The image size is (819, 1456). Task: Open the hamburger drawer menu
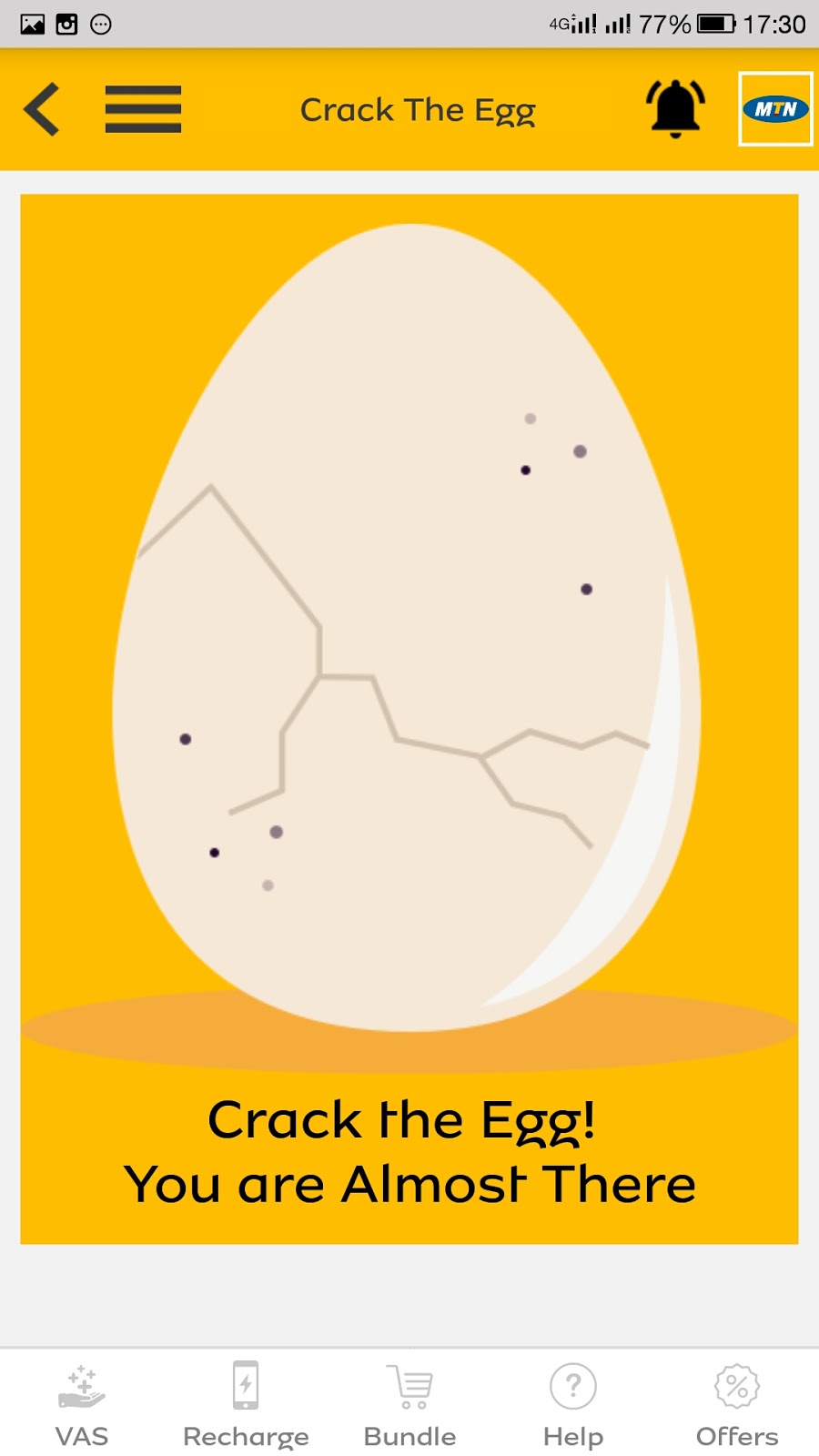point(143,109)
